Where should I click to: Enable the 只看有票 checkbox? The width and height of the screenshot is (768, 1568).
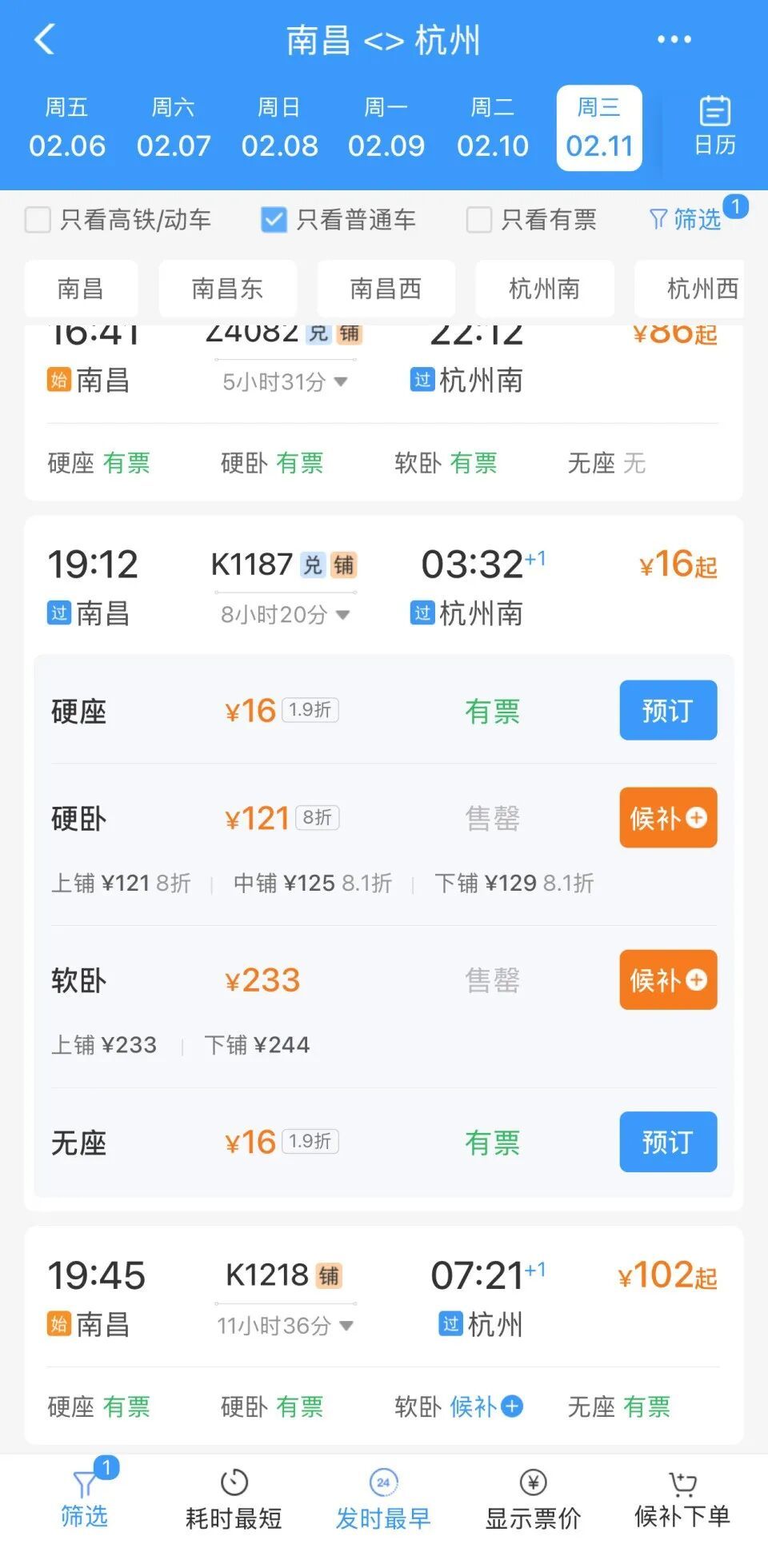click(x=478, y=219)
